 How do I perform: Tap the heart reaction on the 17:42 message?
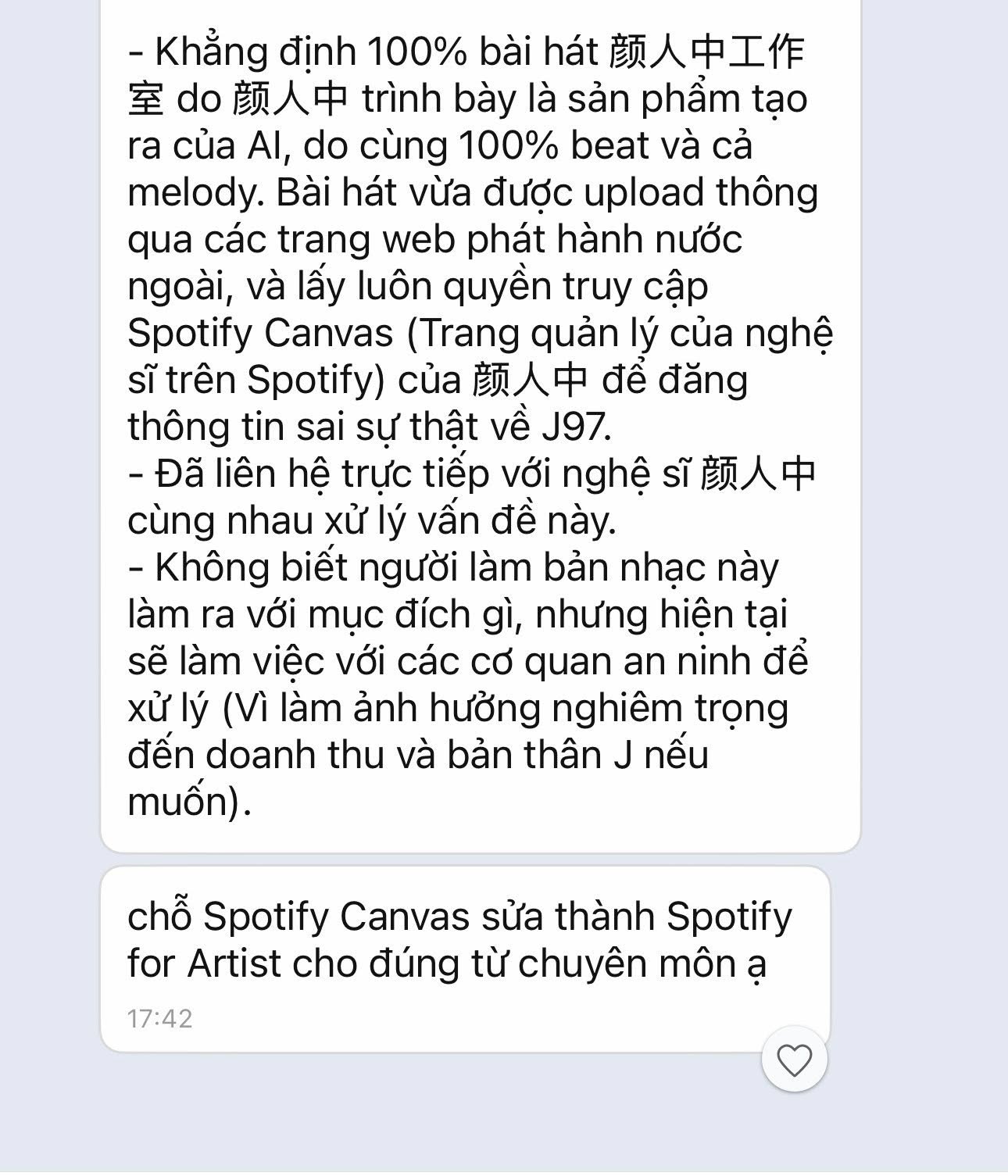(x=794, y=1060)
